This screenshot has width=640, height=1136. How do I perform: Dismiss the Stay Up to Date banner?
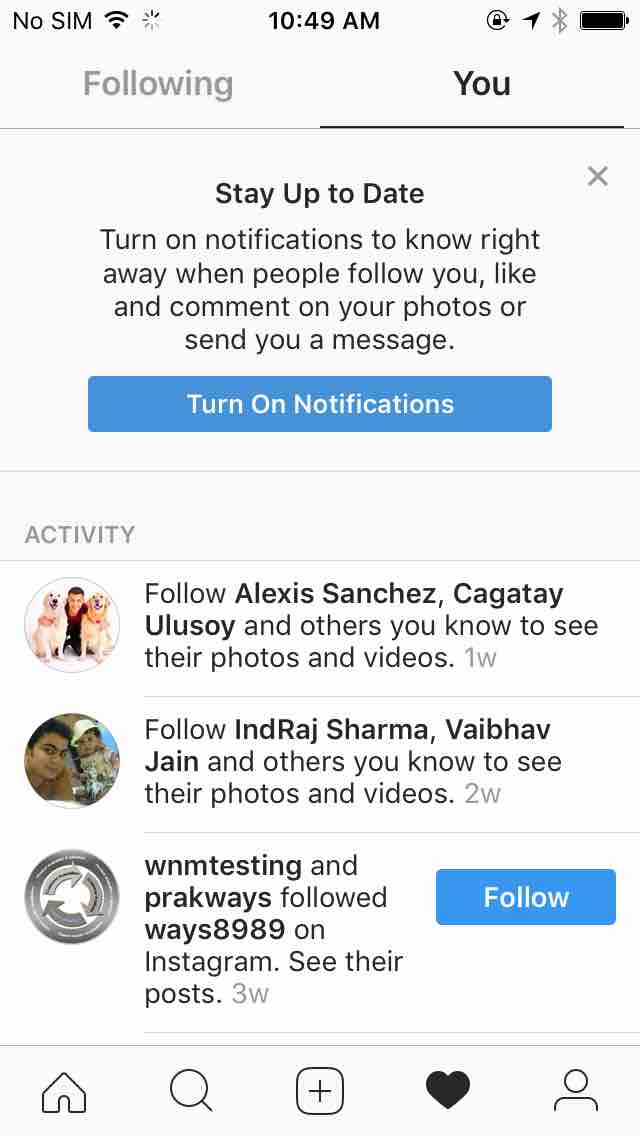[x=598, y=177]
